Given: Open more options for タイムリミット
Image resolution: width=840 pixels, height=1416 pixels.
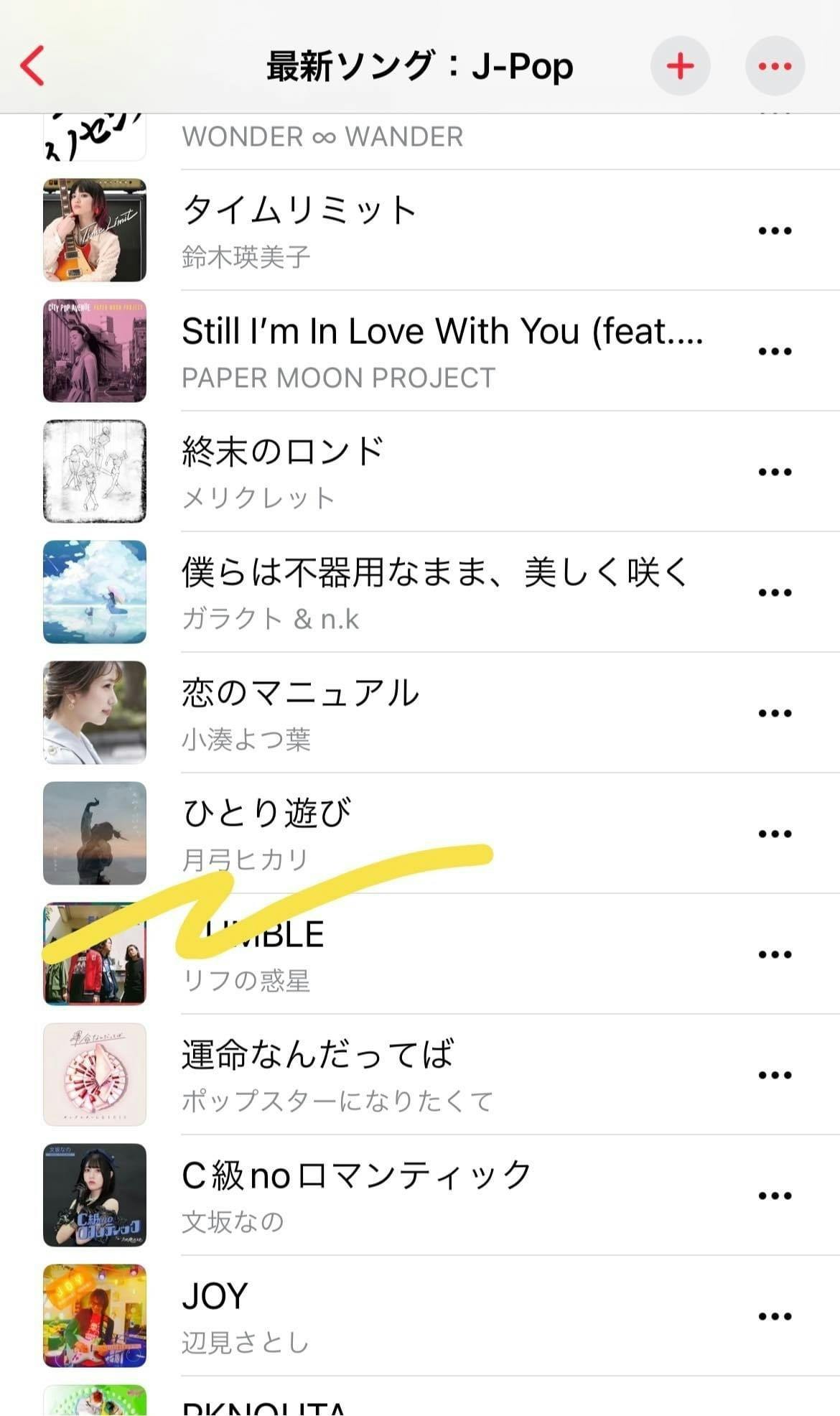Looking at the screenshot, I should tap(775, 230).
